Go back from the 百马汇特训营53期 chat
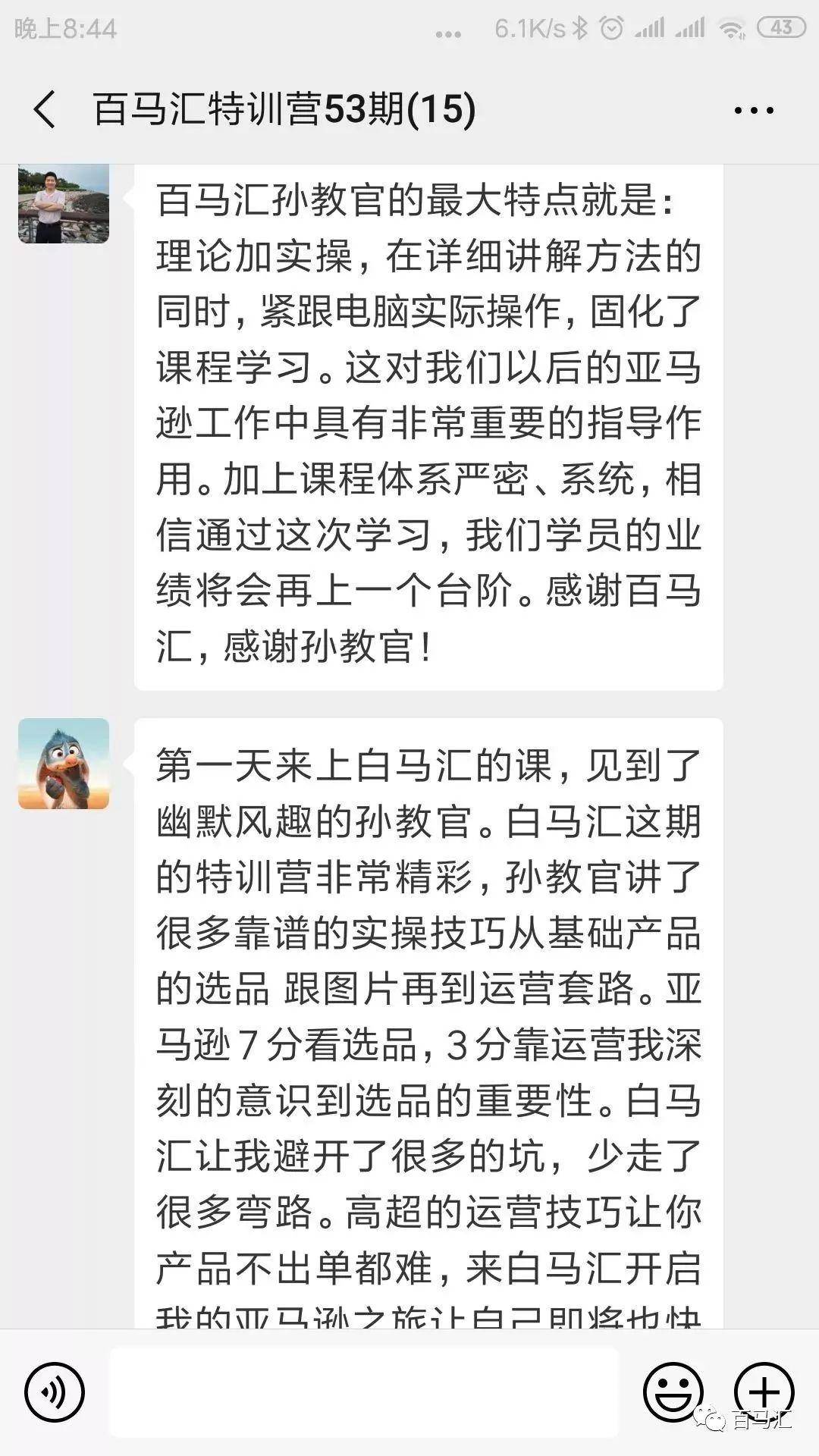This screenshot has width=819, height=1456. click(x=45, y=109)
